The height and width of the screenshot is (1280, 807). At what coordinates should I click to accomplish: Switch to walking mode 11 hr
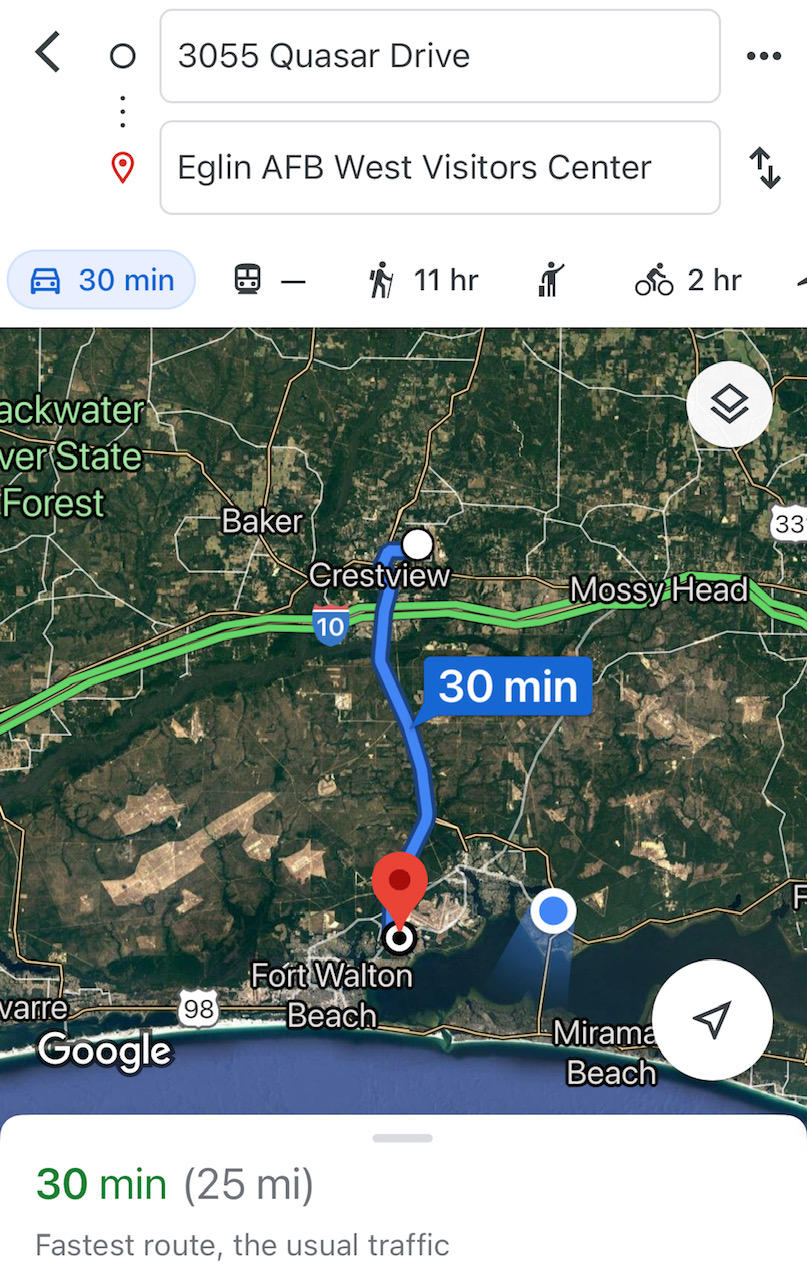423,280
